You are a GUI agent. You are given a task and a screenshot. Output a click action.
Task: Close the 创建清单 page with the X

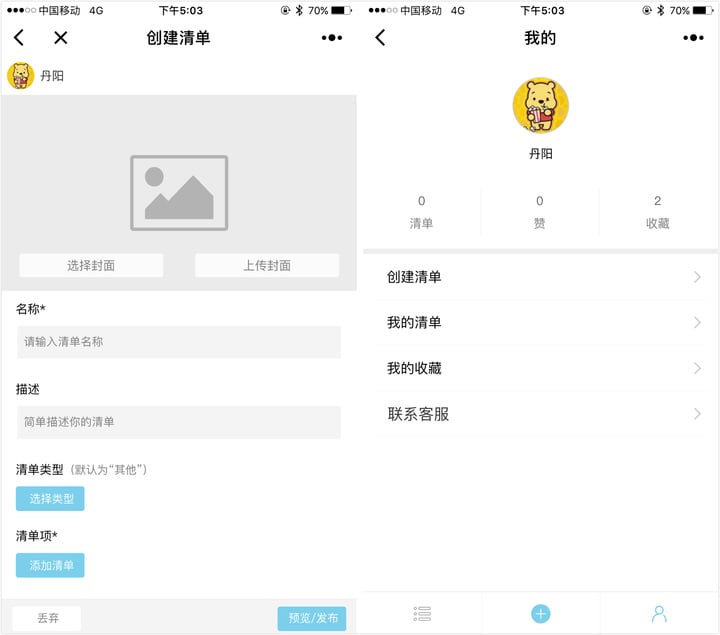coord(60,38)
